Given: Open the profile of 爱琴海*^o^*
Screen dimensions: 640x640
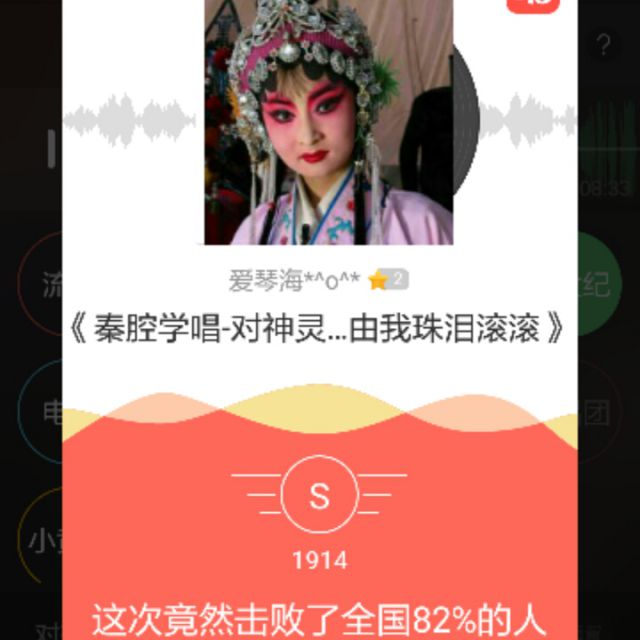Looking at the screenshot, I should pos(294,281).
